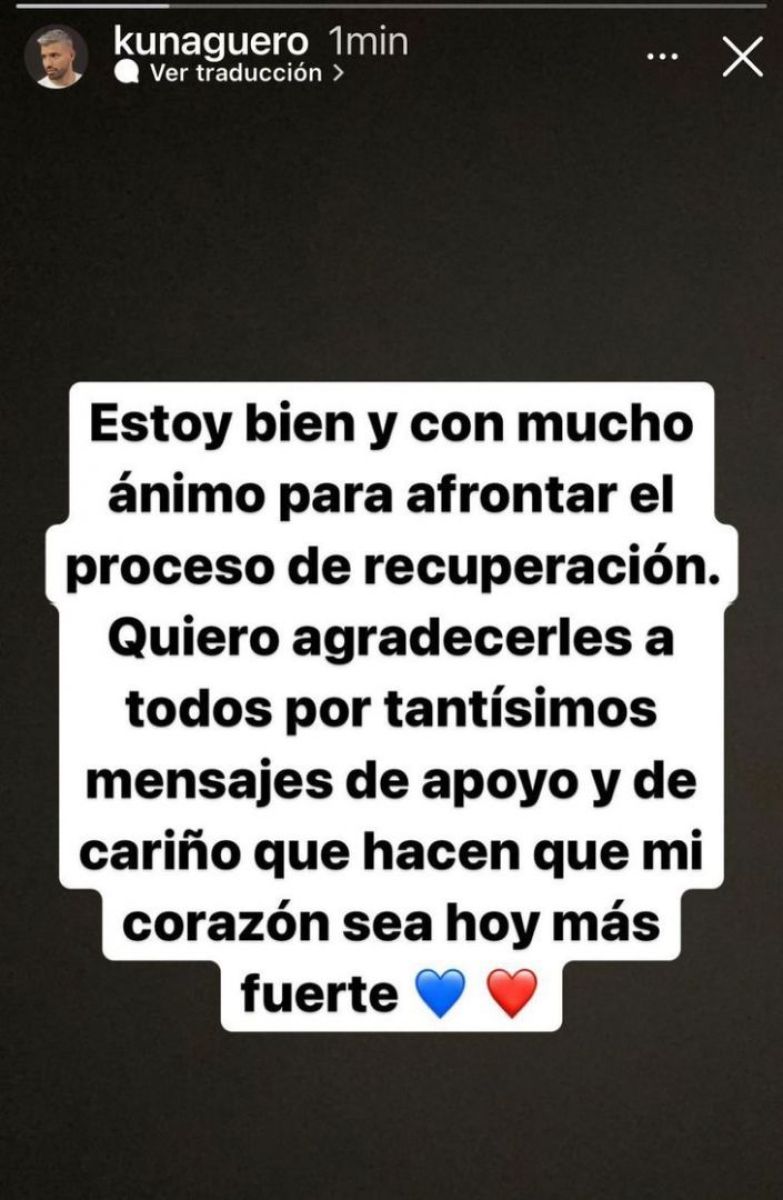Open the kunaguero username
Viewport: 783px width, 1200px height.
[209, 43]
